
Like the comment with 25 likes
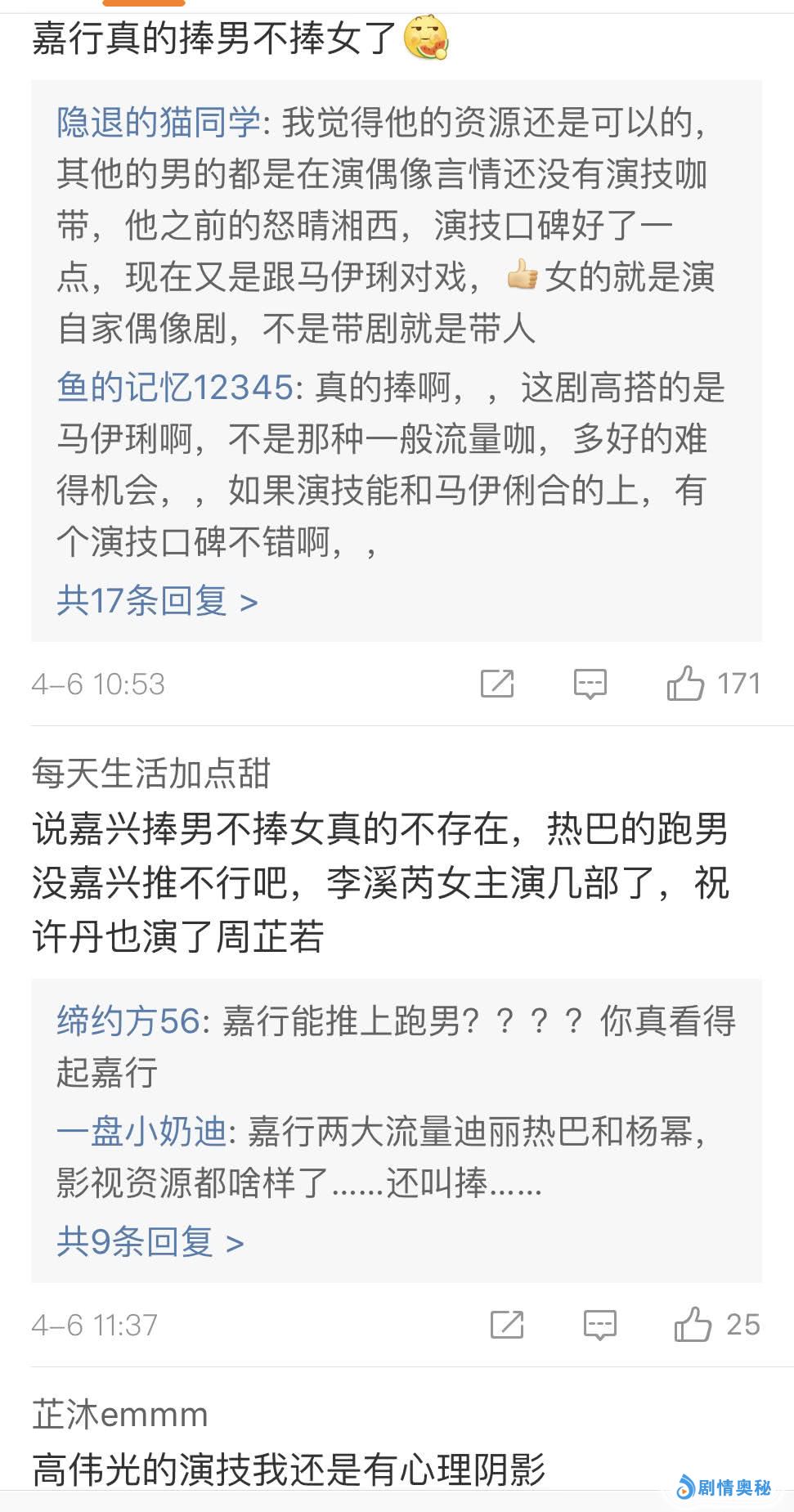(x=693, y=1325)
